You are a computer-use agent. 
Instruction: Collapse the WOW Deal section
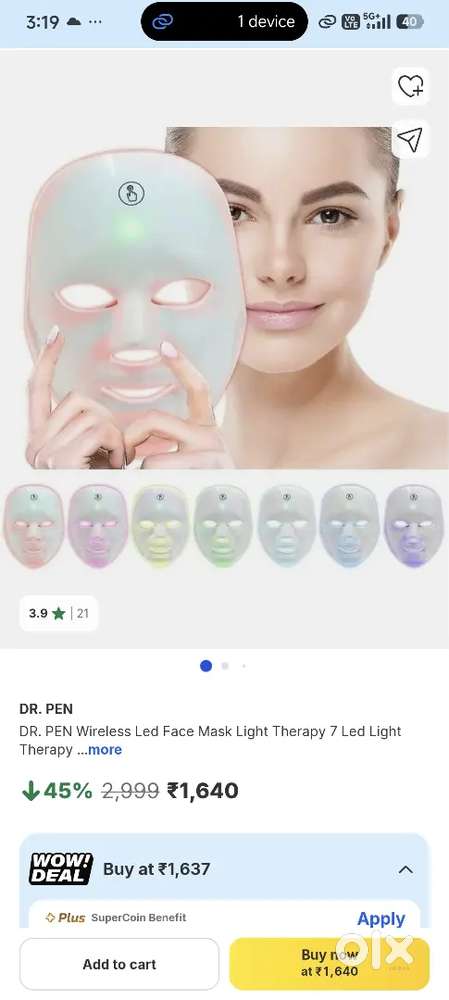(x=406, y=869)
